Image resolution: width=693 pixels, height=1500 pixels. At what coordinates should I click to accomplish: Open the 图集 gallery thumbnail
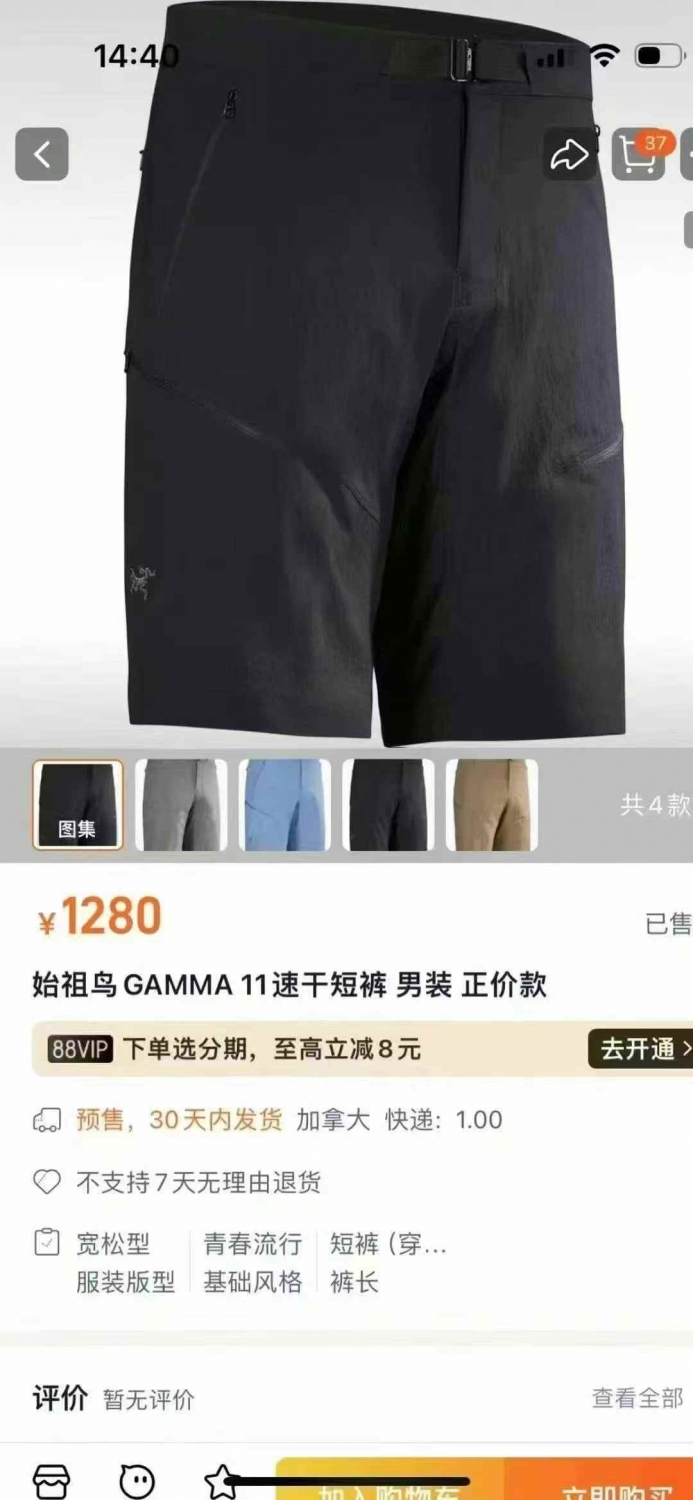point(78,805)
